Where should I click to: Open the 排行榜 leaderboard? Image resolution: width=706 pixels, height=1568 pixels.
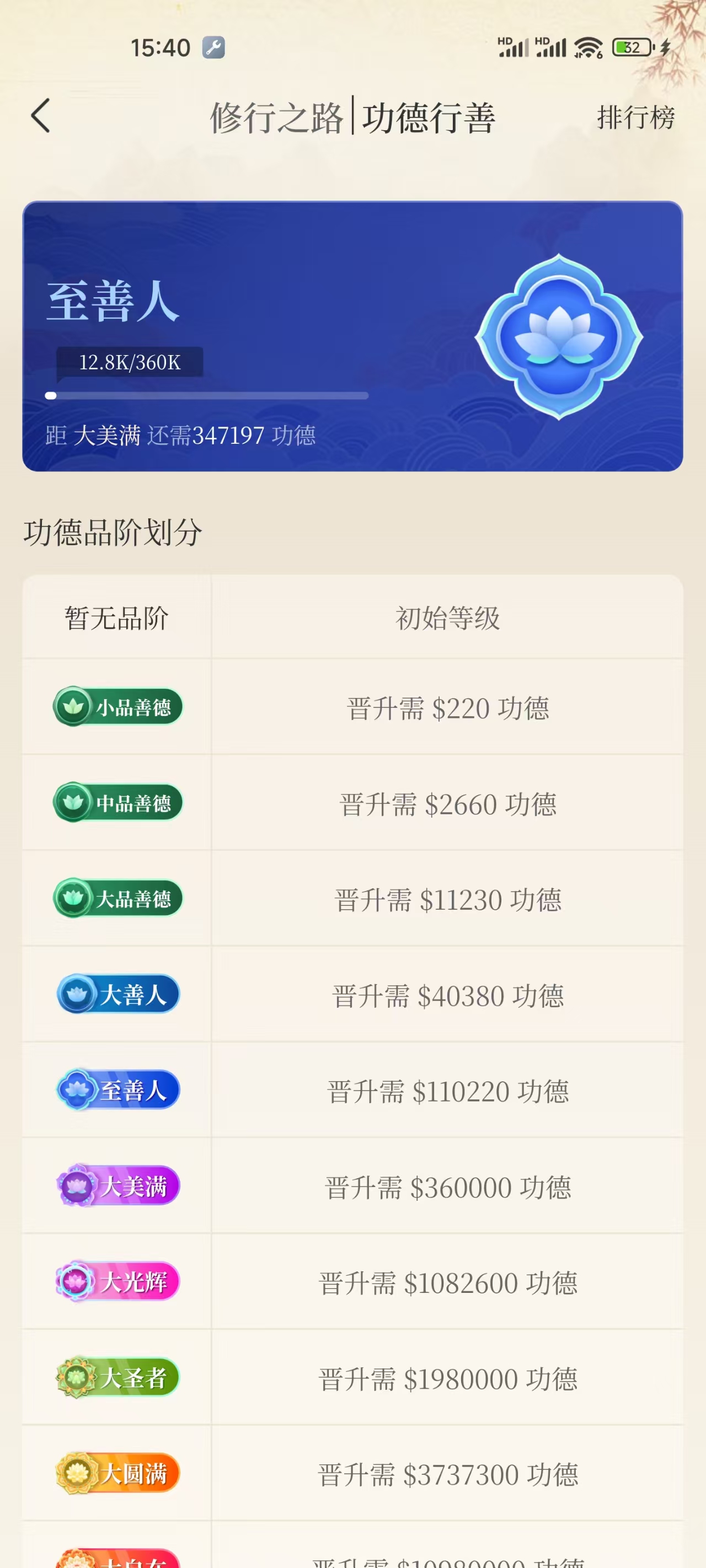[635, 117]
